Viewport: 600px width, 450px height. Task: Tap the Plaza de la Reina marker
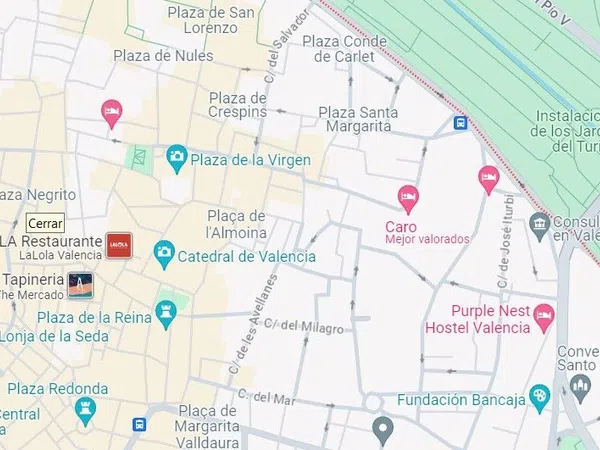(169, 317)
